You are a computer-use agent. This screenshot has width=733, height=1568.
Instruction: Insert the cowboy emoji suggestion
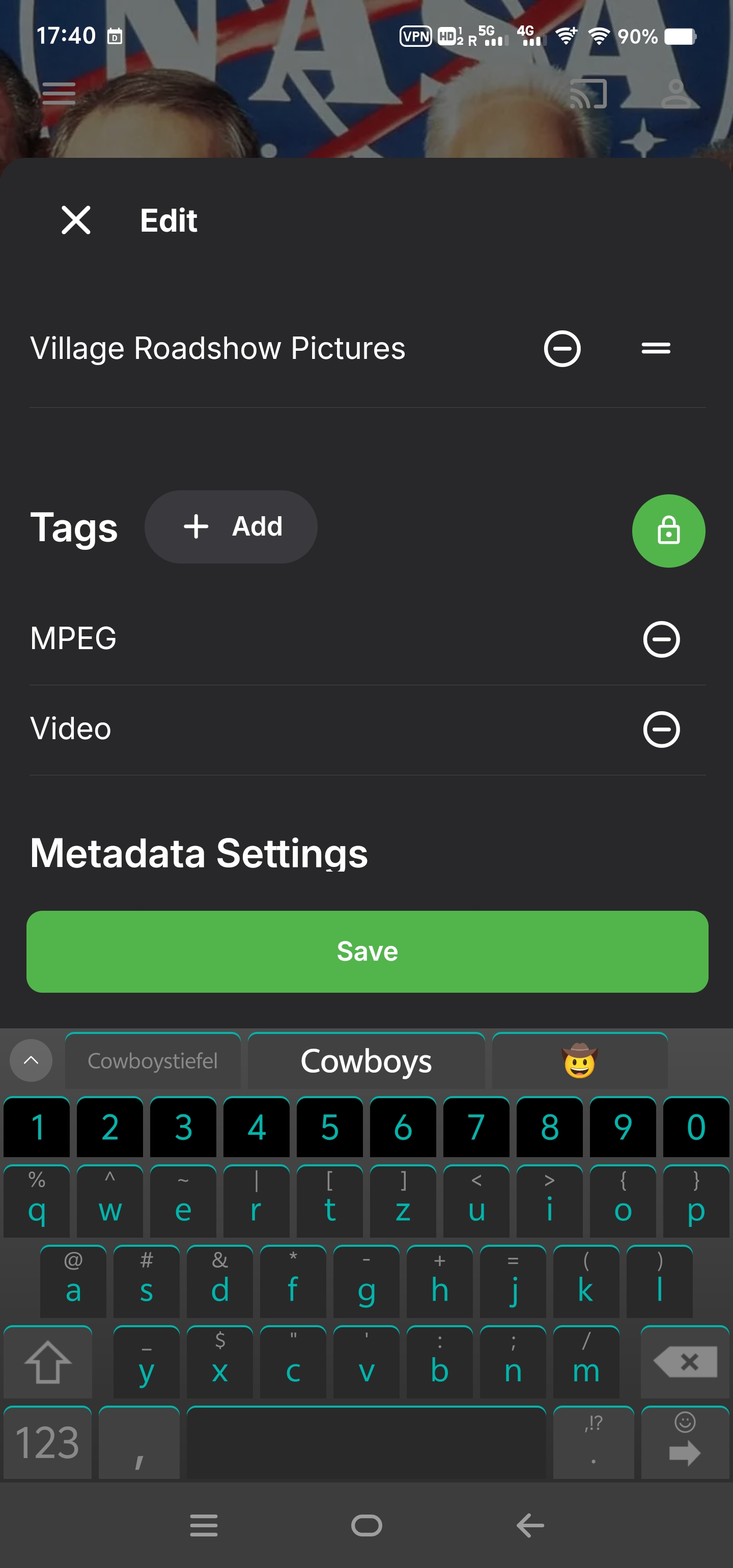[579, 1061]
